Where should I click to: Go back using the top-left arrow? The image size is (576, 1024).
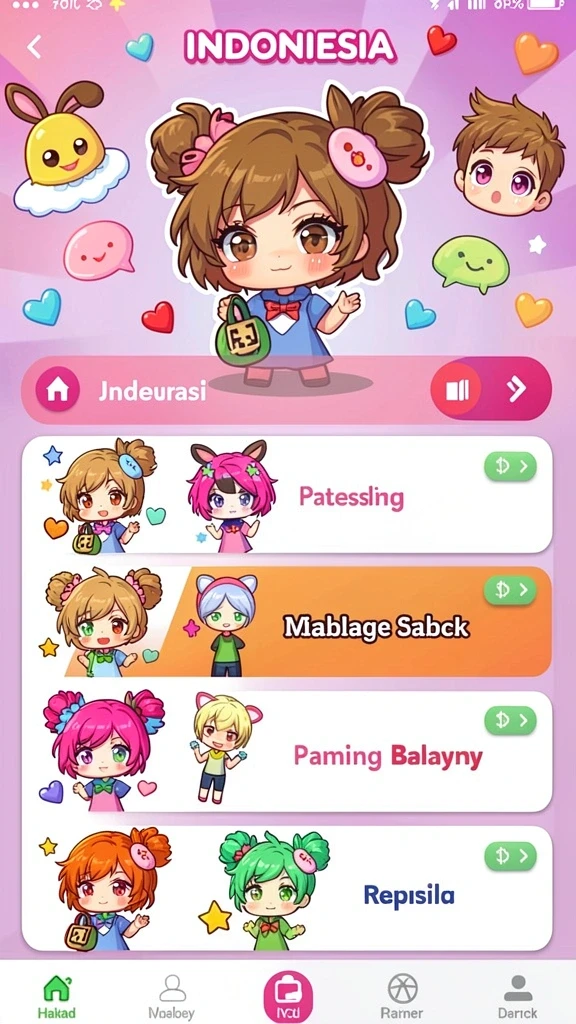(34, 46)
